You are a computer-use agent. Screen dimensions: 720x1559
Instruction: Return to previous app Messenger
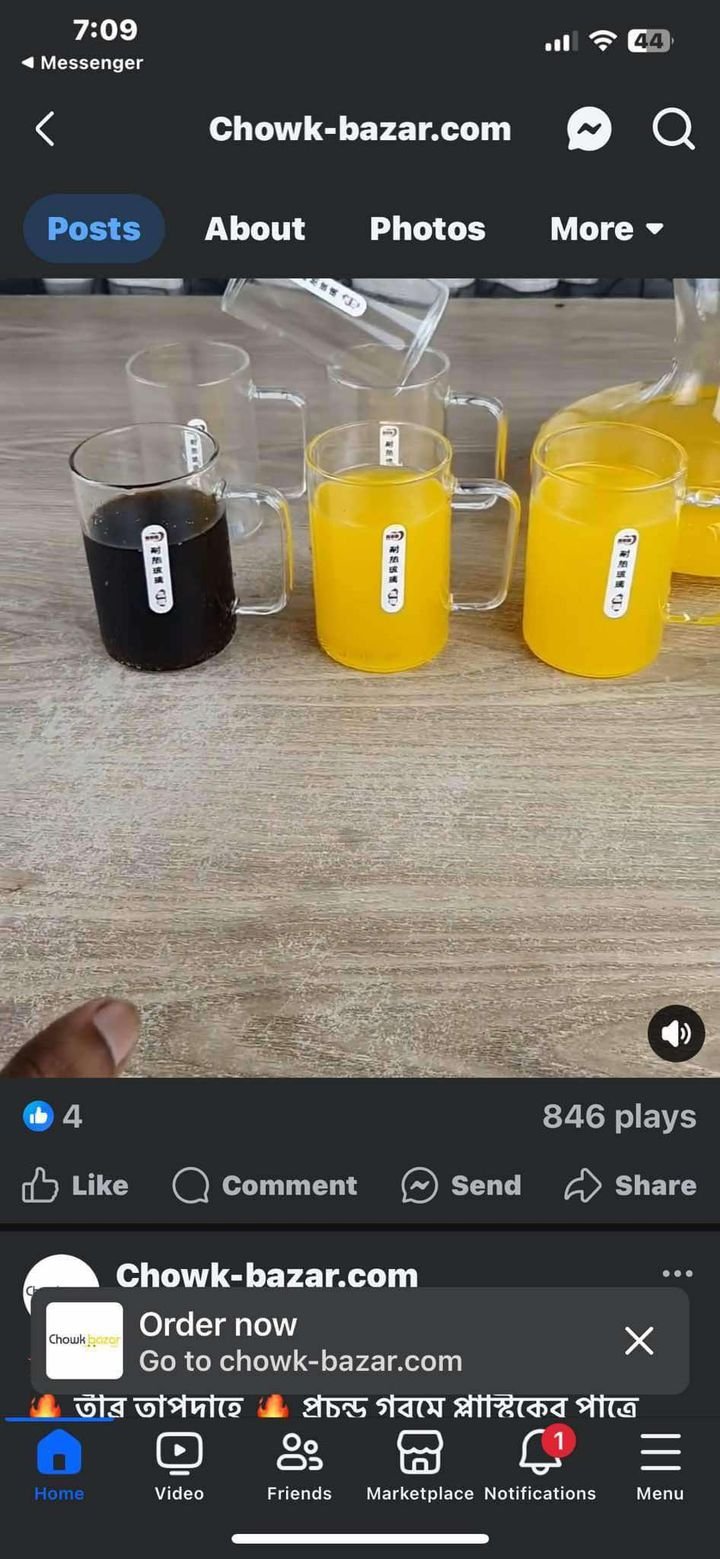[x=82, y=63]
